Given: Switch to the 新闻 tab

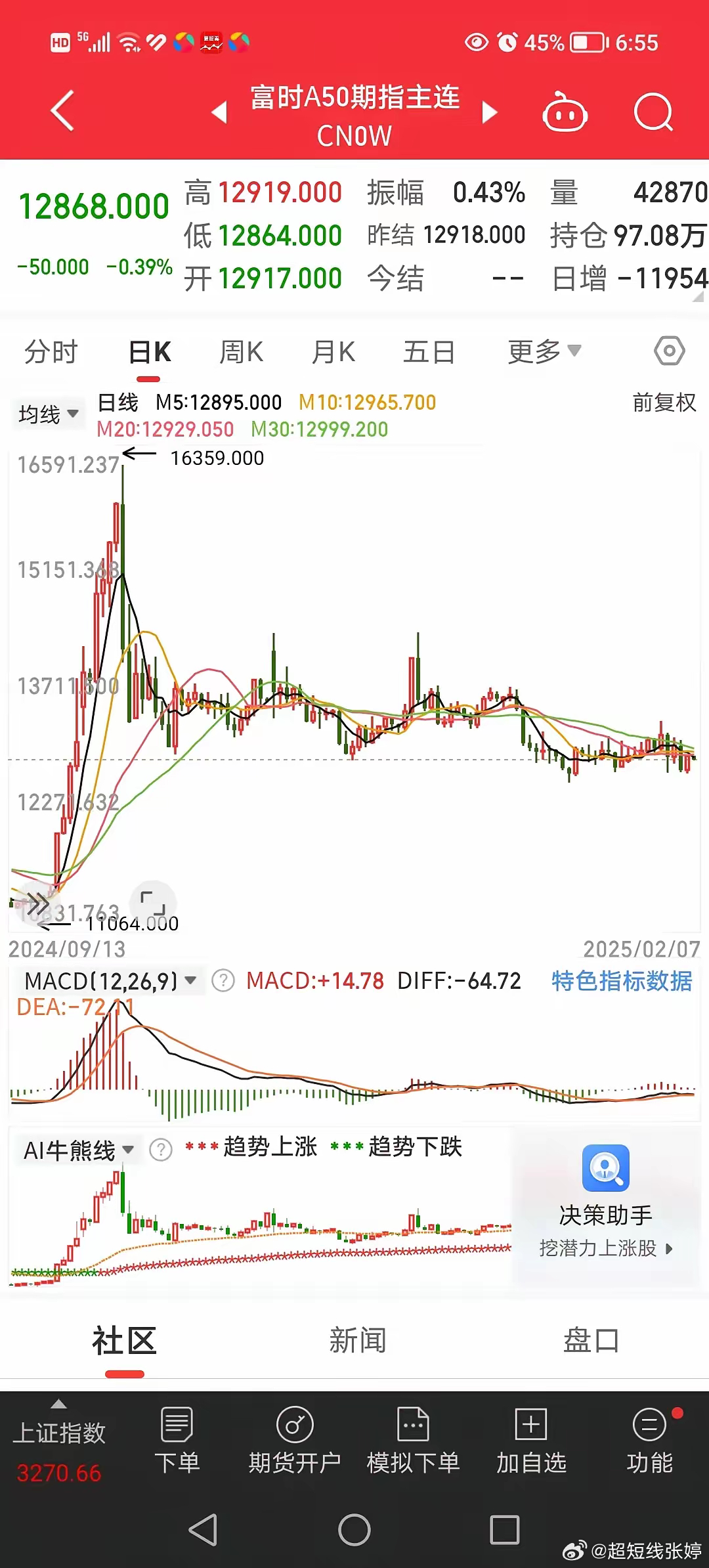Looking at the screenshot, I should click(357, 1341).
